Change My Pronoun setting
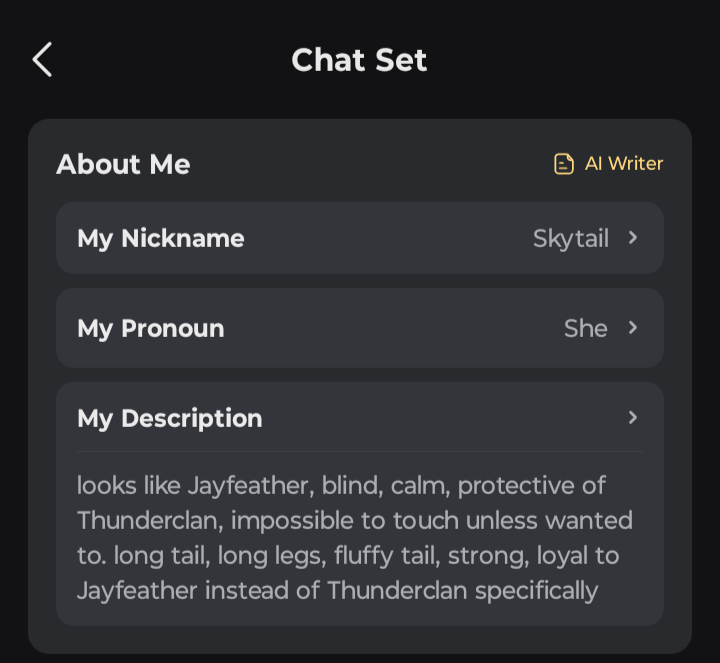 tap(359, 328)
